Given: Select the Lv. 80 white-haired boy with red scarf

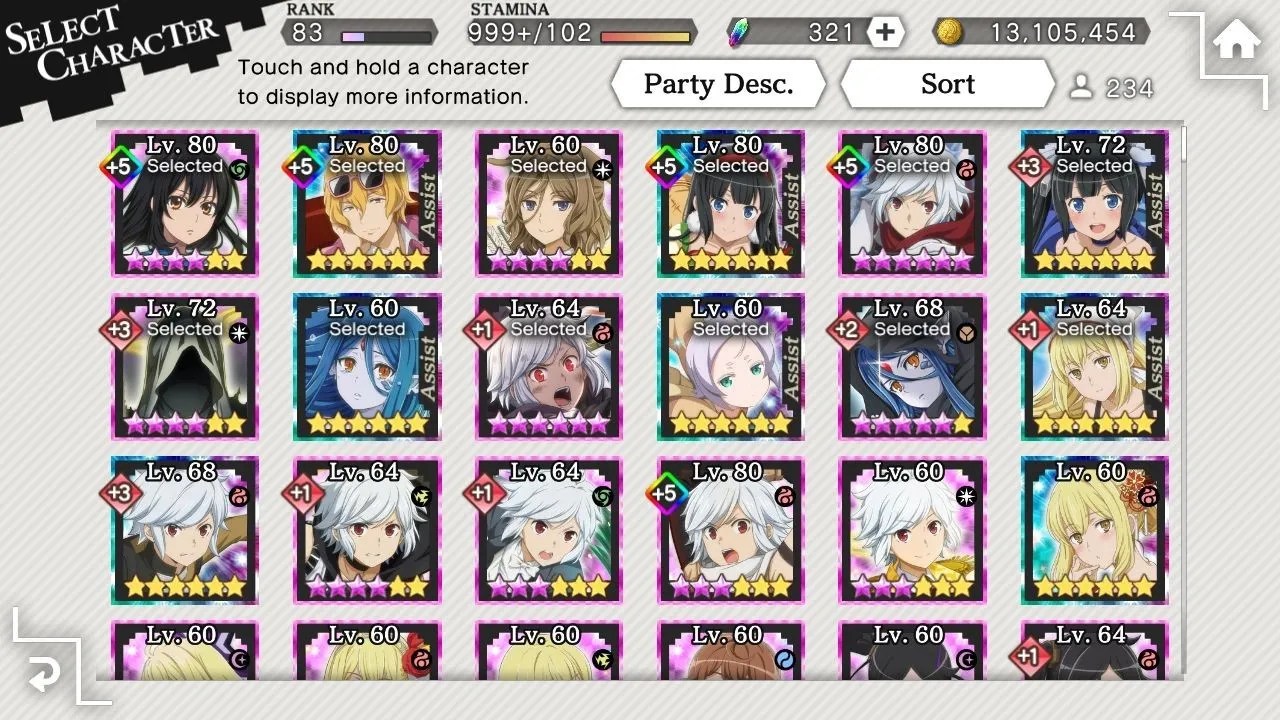Looking at the screenshot, I should click(x=912, y=205).
